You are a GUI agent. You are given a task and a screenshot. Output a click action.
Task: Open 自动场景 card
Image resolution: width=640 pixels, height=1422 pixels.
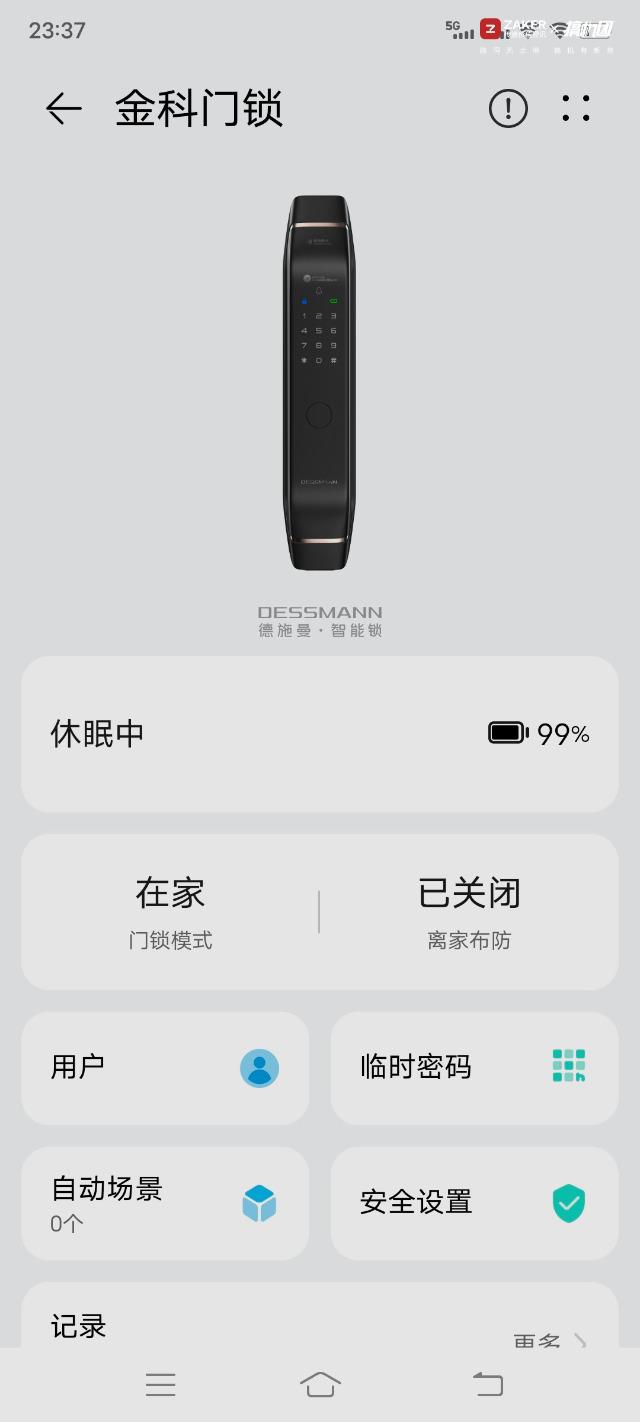[165, 1203]
